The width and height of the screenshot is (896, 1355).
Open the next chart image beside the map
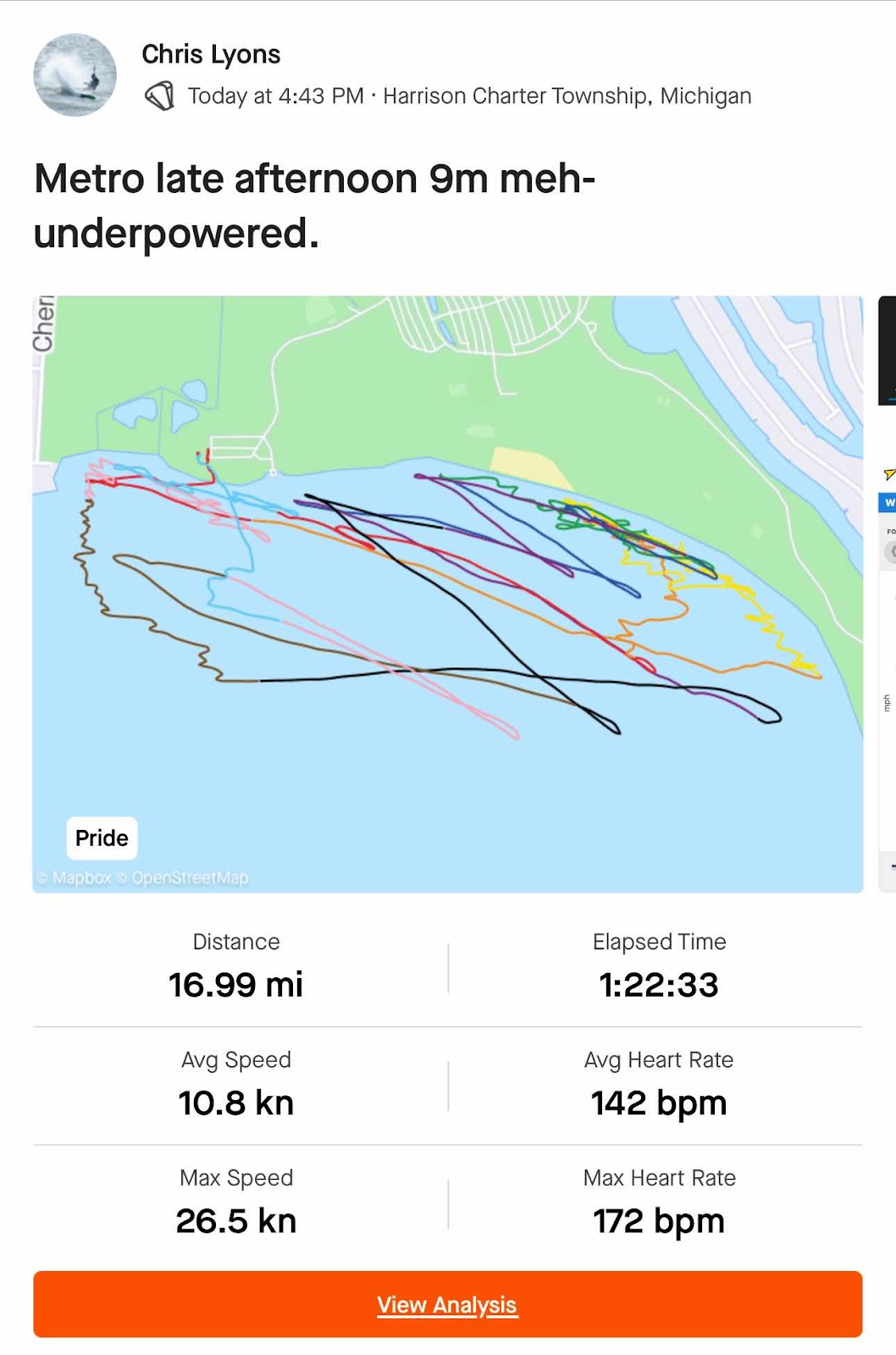click(888, 594)
